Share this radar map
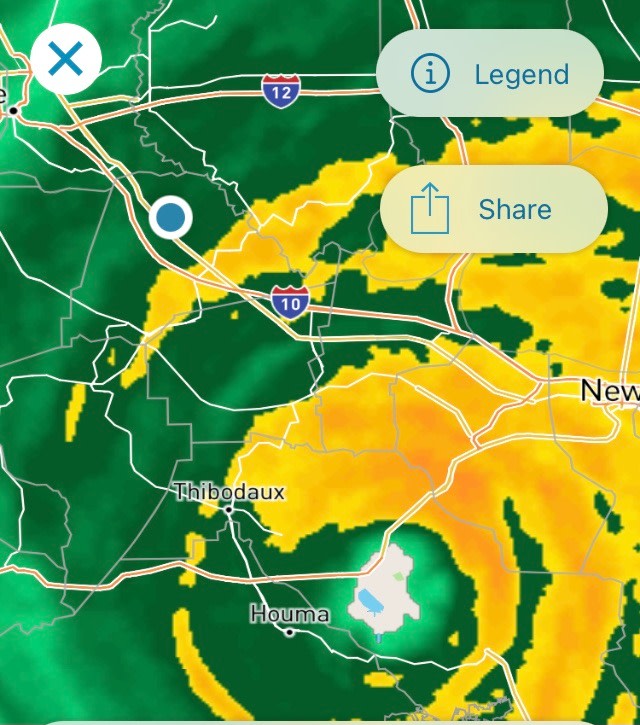 [x=494, y=209]
